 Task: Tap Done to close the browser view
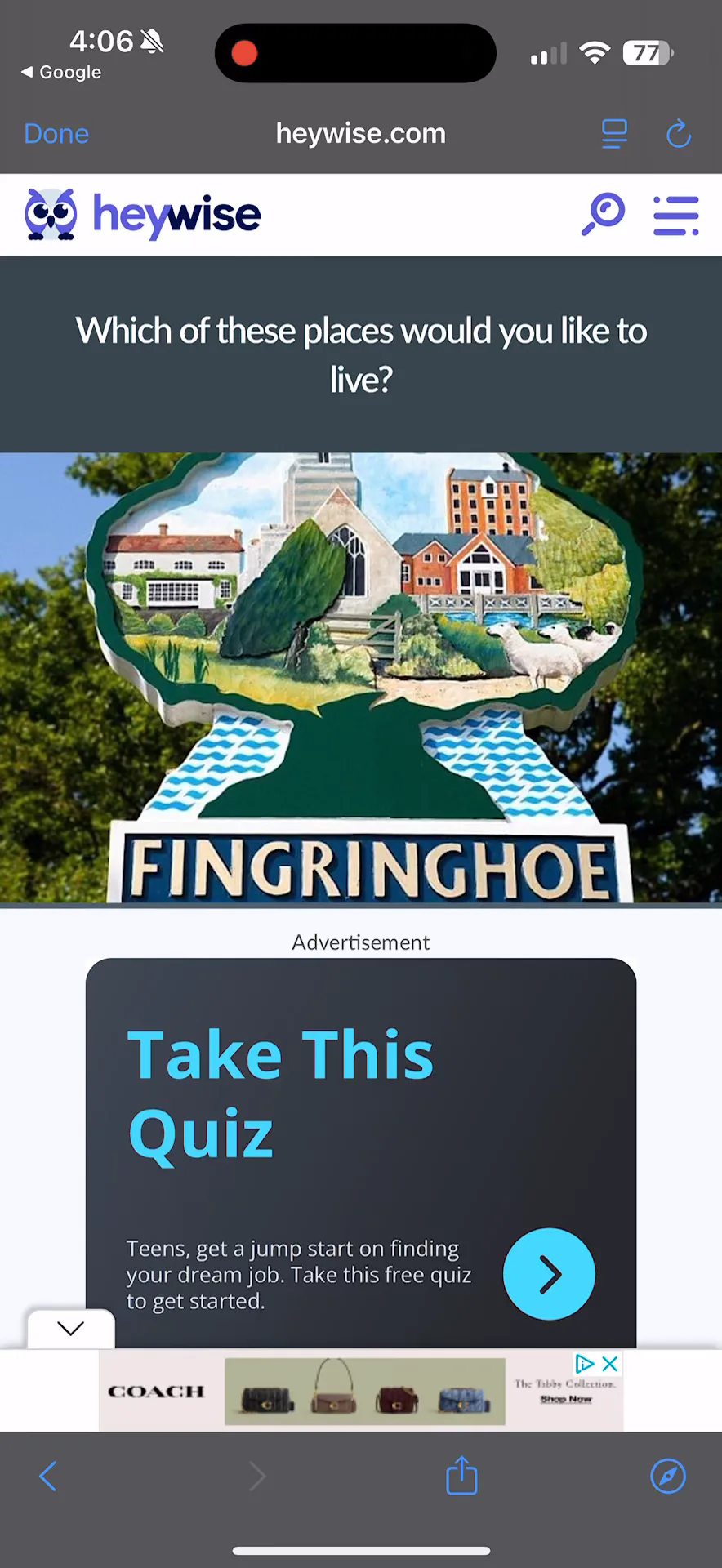click(56, 133)
